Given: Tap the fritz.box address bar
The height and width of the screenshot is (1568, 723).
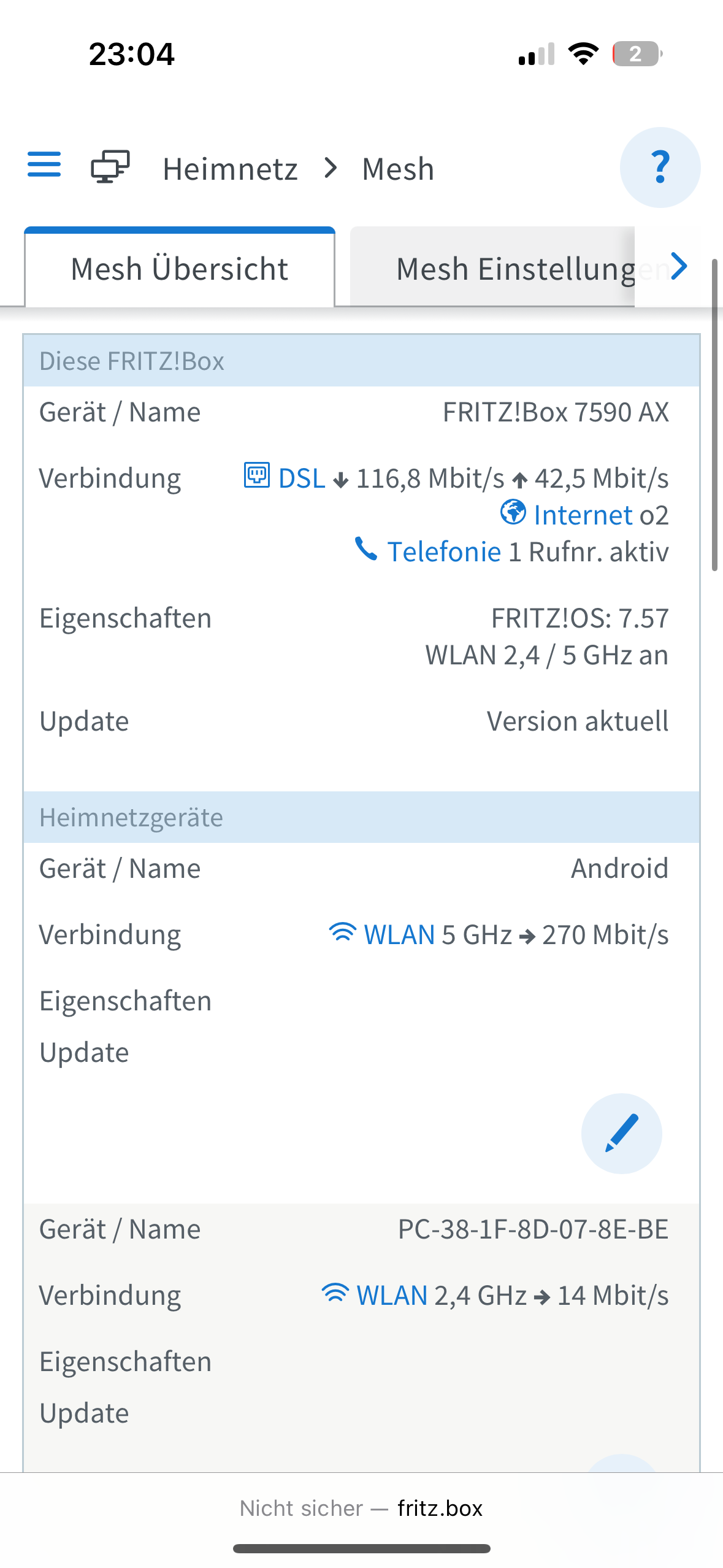Looking at the screenshot, I should click(362, 1508).
